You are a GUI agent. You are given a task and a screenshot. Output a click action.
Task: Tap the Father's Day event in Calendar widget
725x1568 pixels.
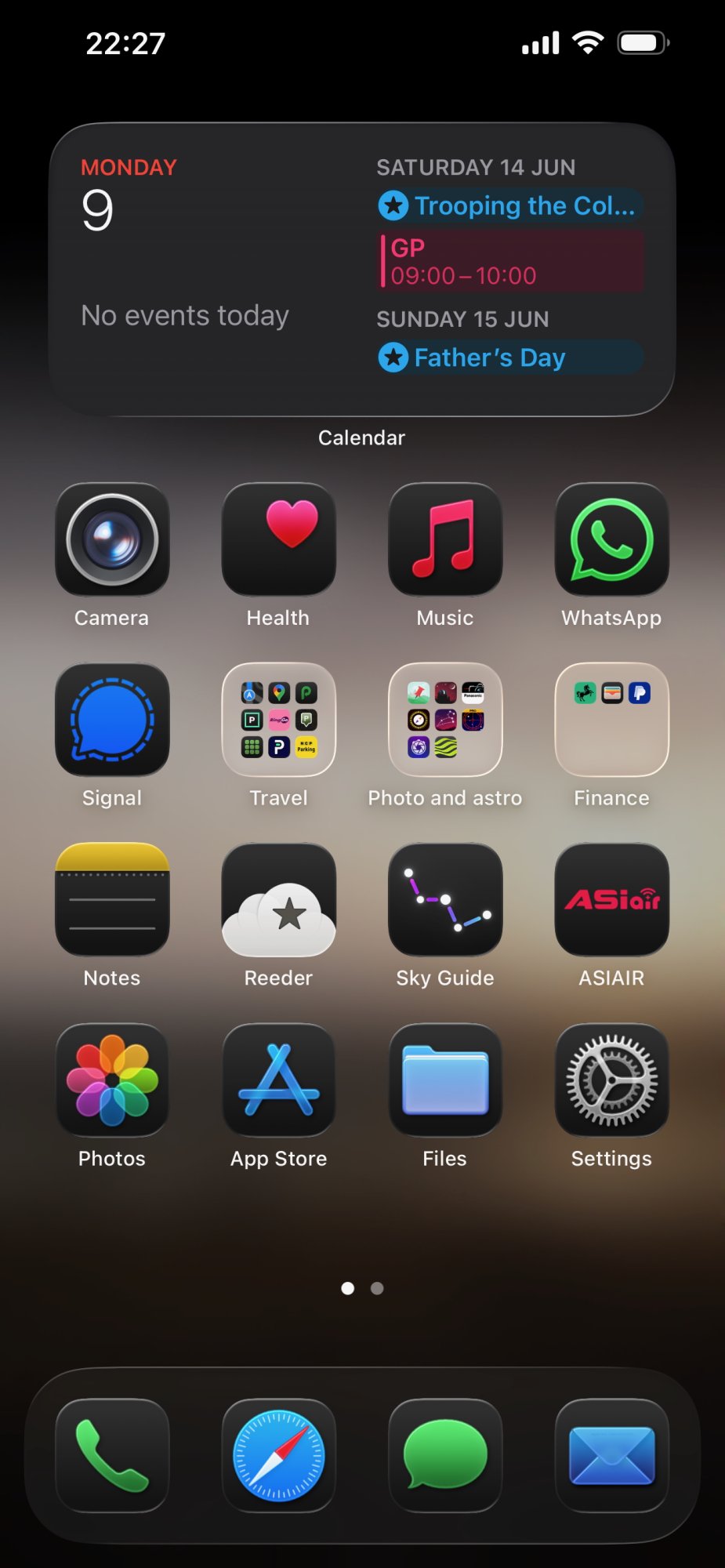click(x=510, y=358)
